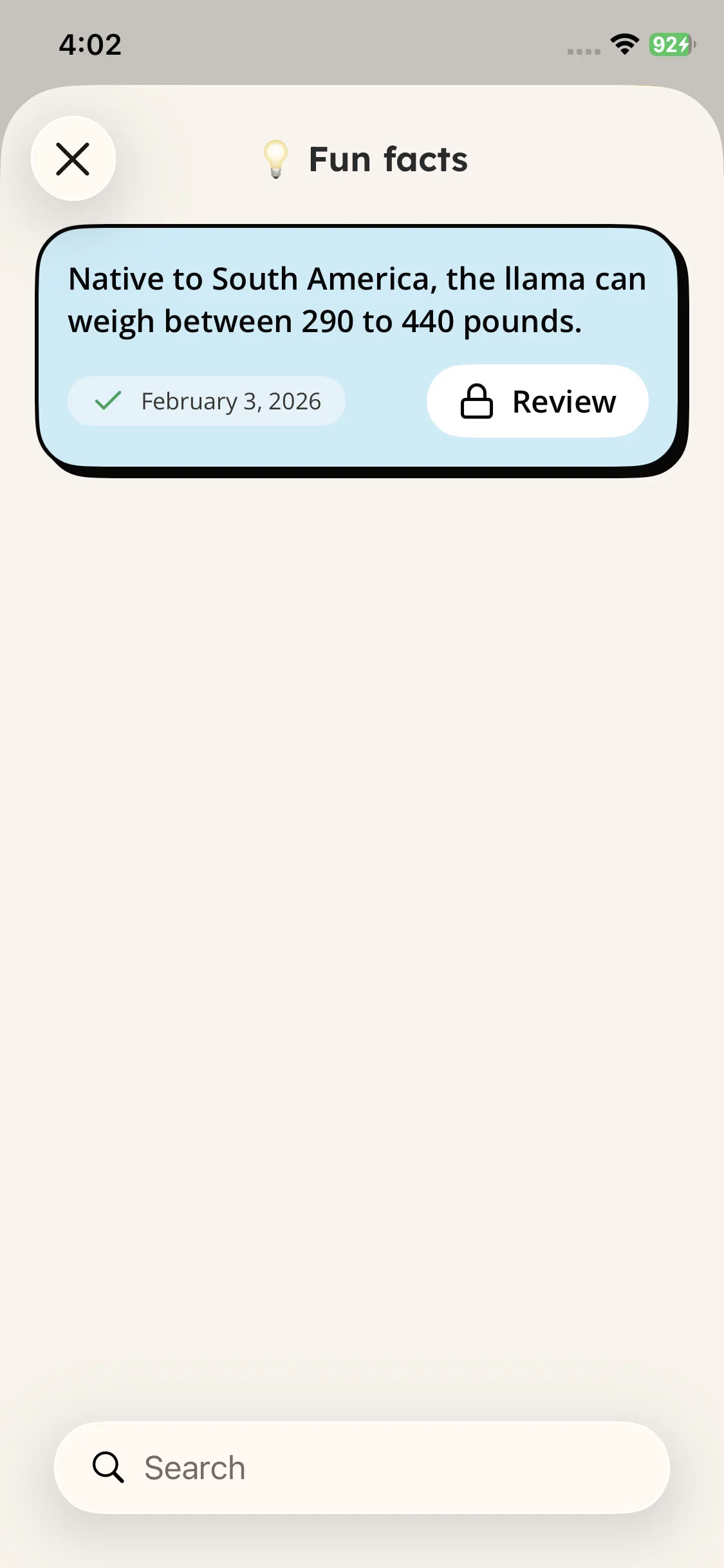Close the Fun facts sheet
The width and height of the screenshot is (724, 1568).
point(73,159)
